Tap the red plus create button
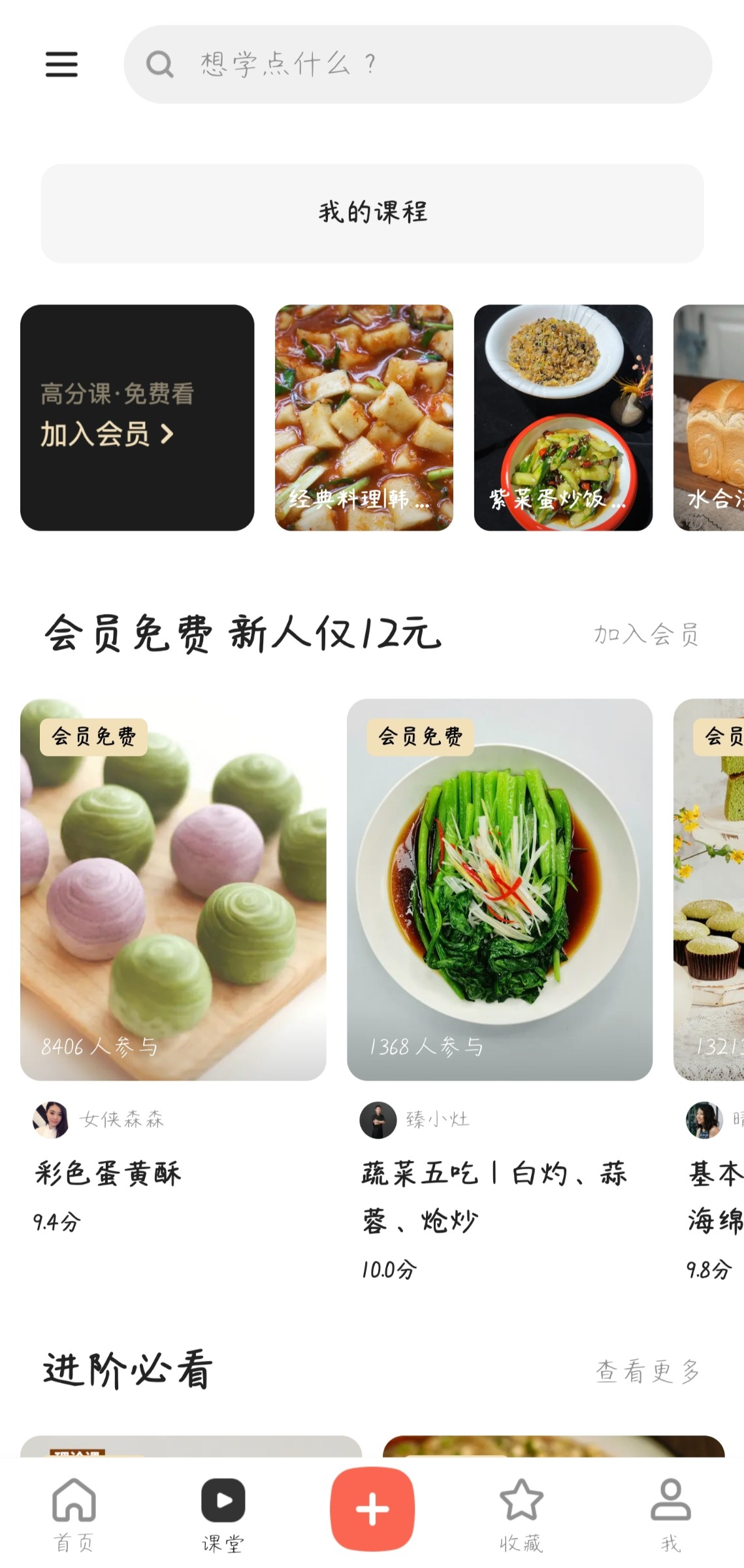 [x=372, y=1509]
